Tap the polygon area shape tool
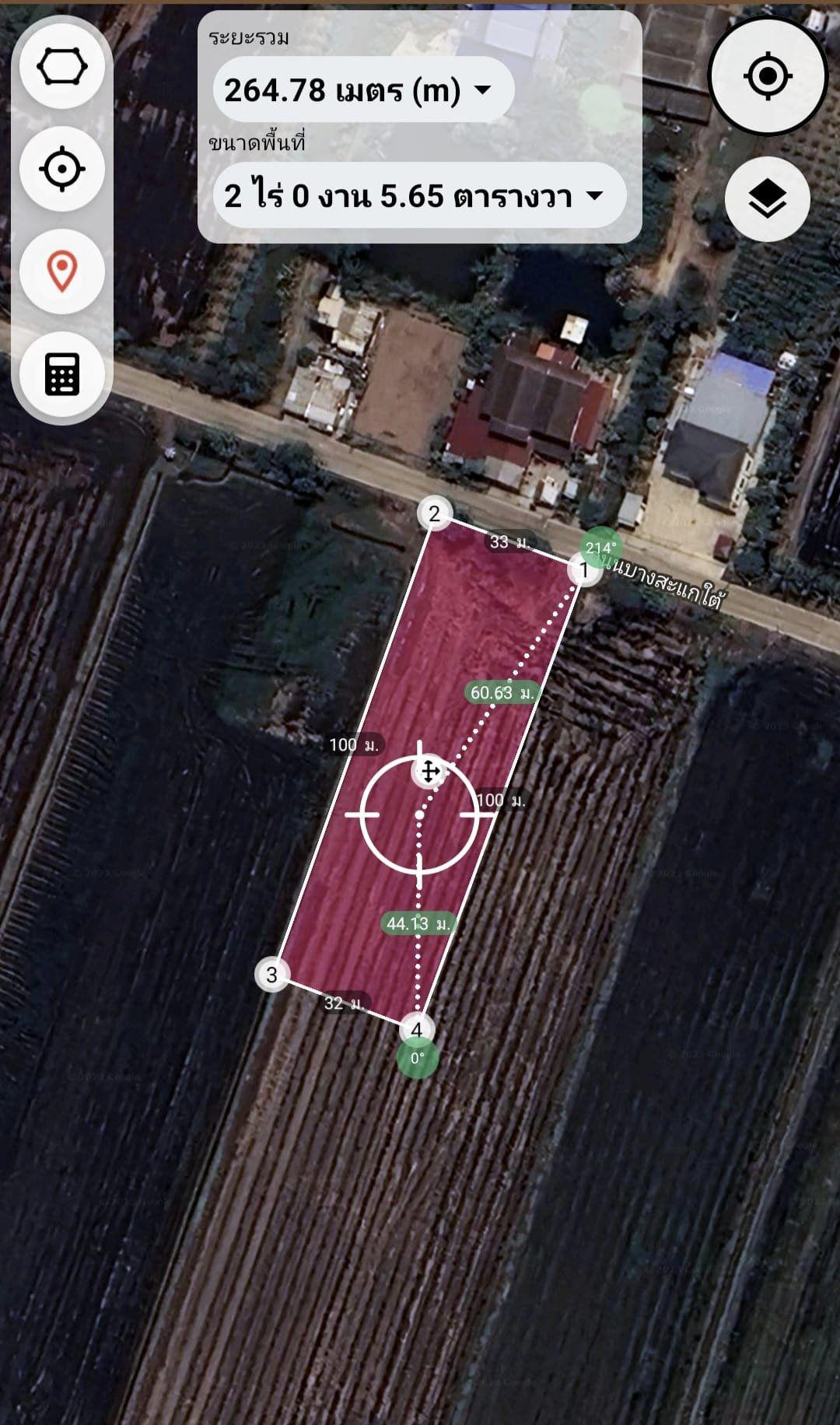Screen dimensions: 840x1425 tap(62, 67)
